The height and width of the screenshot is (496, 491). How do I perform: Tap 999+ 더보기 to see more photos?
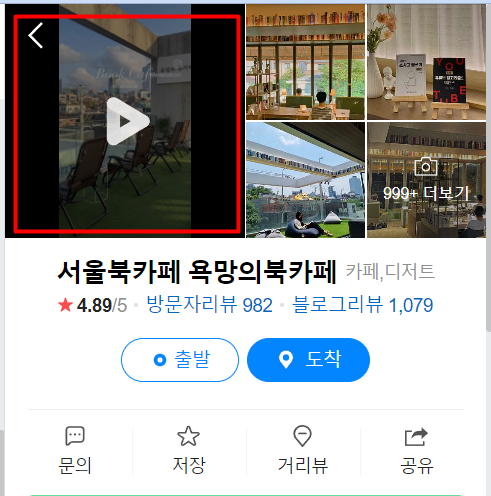click(x=426, y=180)
